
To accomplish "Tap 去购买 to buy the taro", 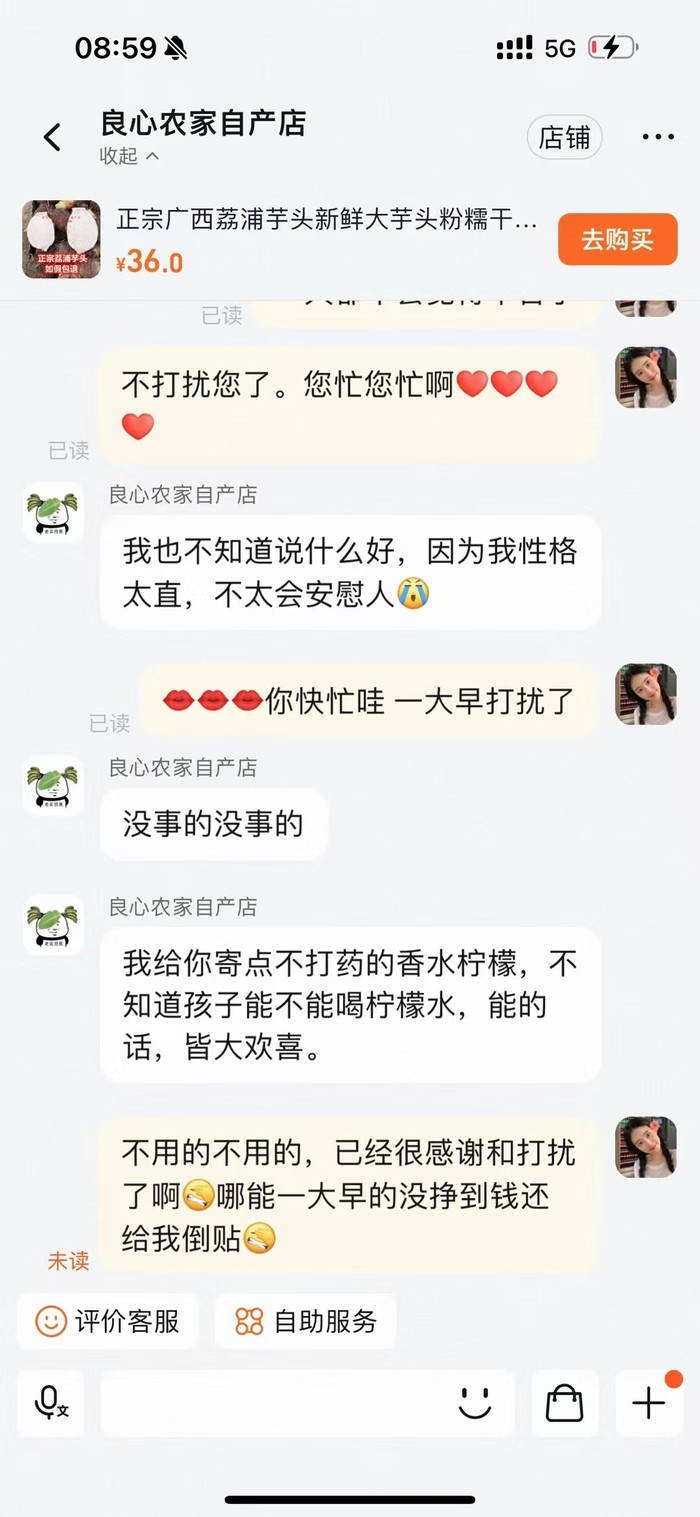I will 617,240.
